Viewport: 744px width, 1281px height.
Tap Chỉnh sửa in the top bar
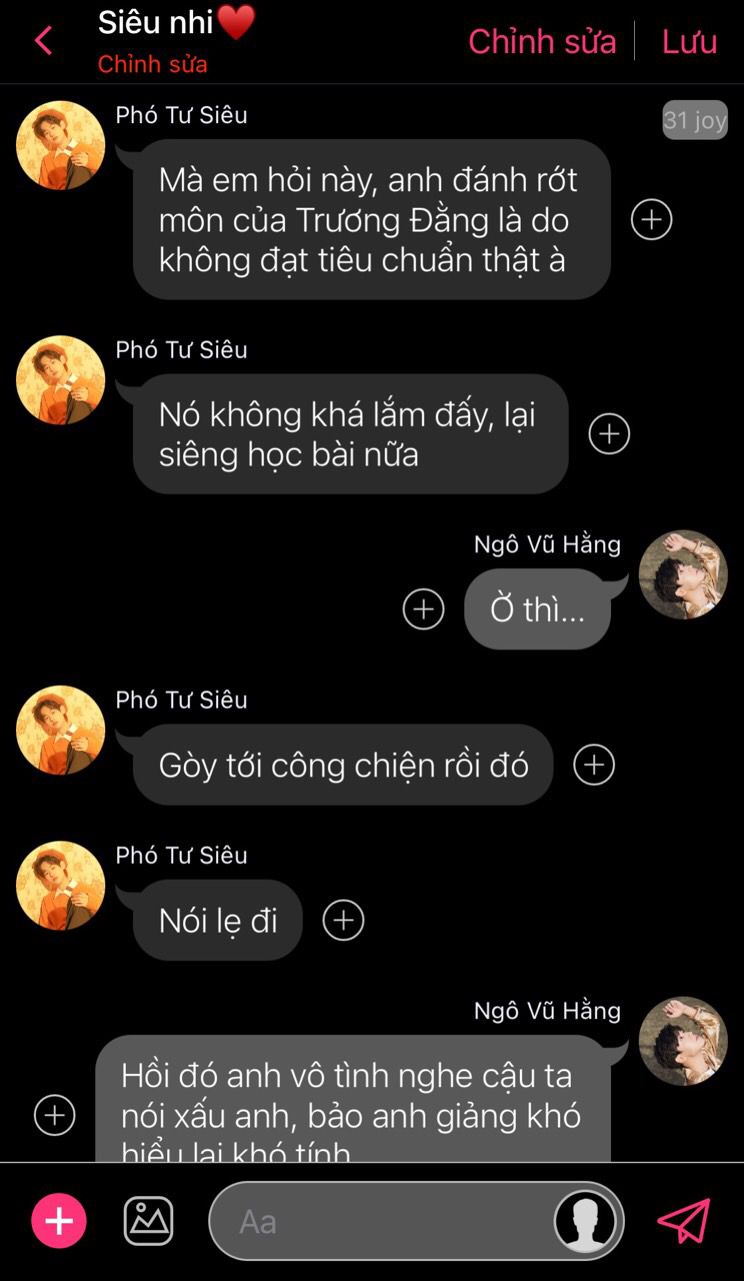click(542, 41)
